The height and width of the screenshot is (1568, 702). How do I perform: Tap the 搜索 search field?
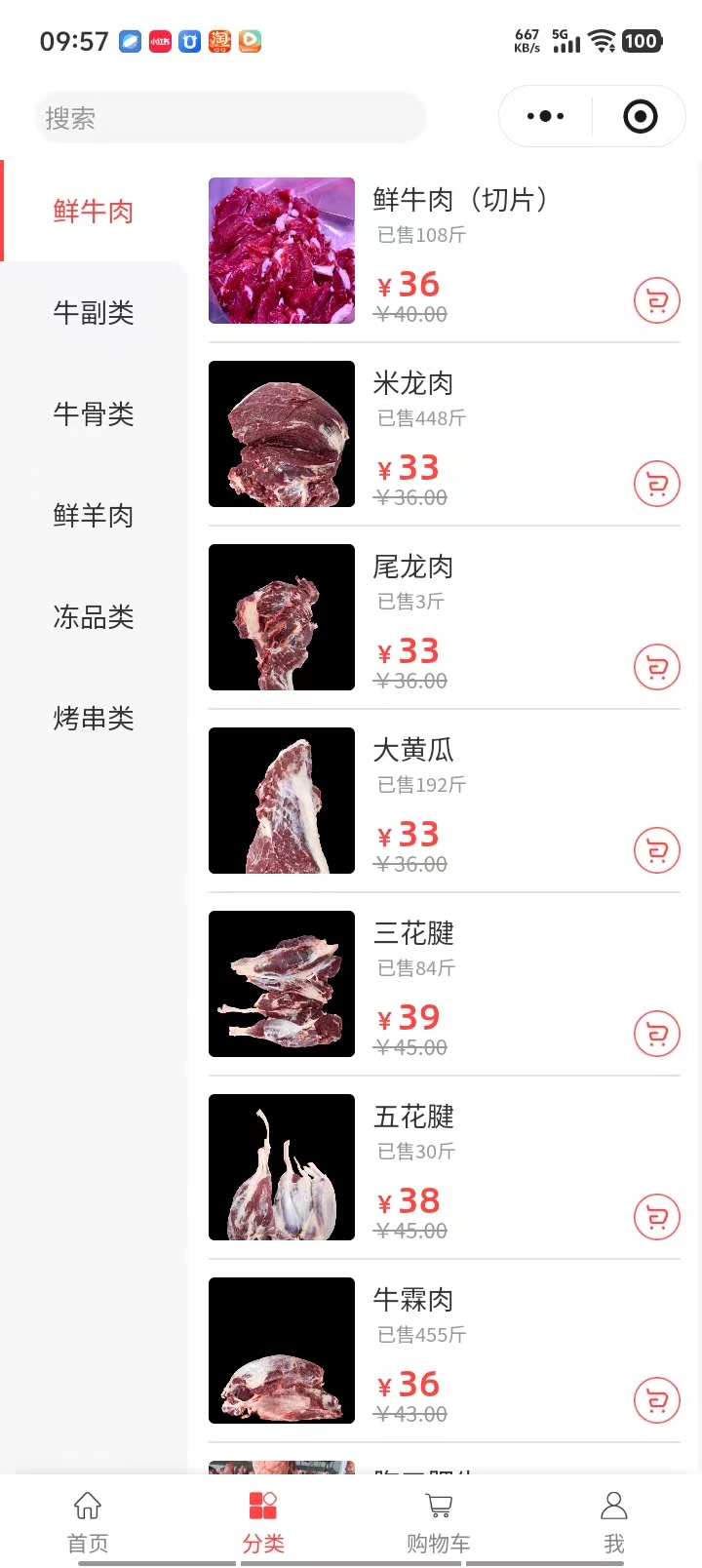(230, 118)
